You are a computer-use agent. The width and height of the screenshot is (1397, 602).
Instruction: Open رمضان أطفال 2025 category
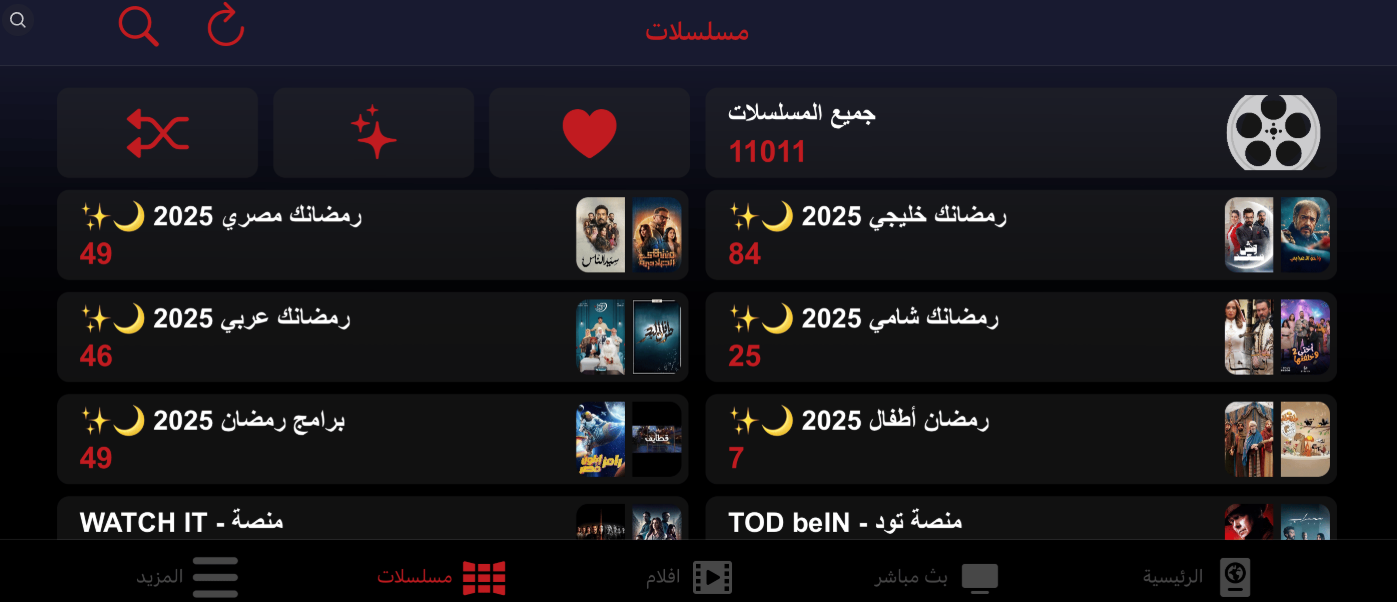(x=1020, y=439)
